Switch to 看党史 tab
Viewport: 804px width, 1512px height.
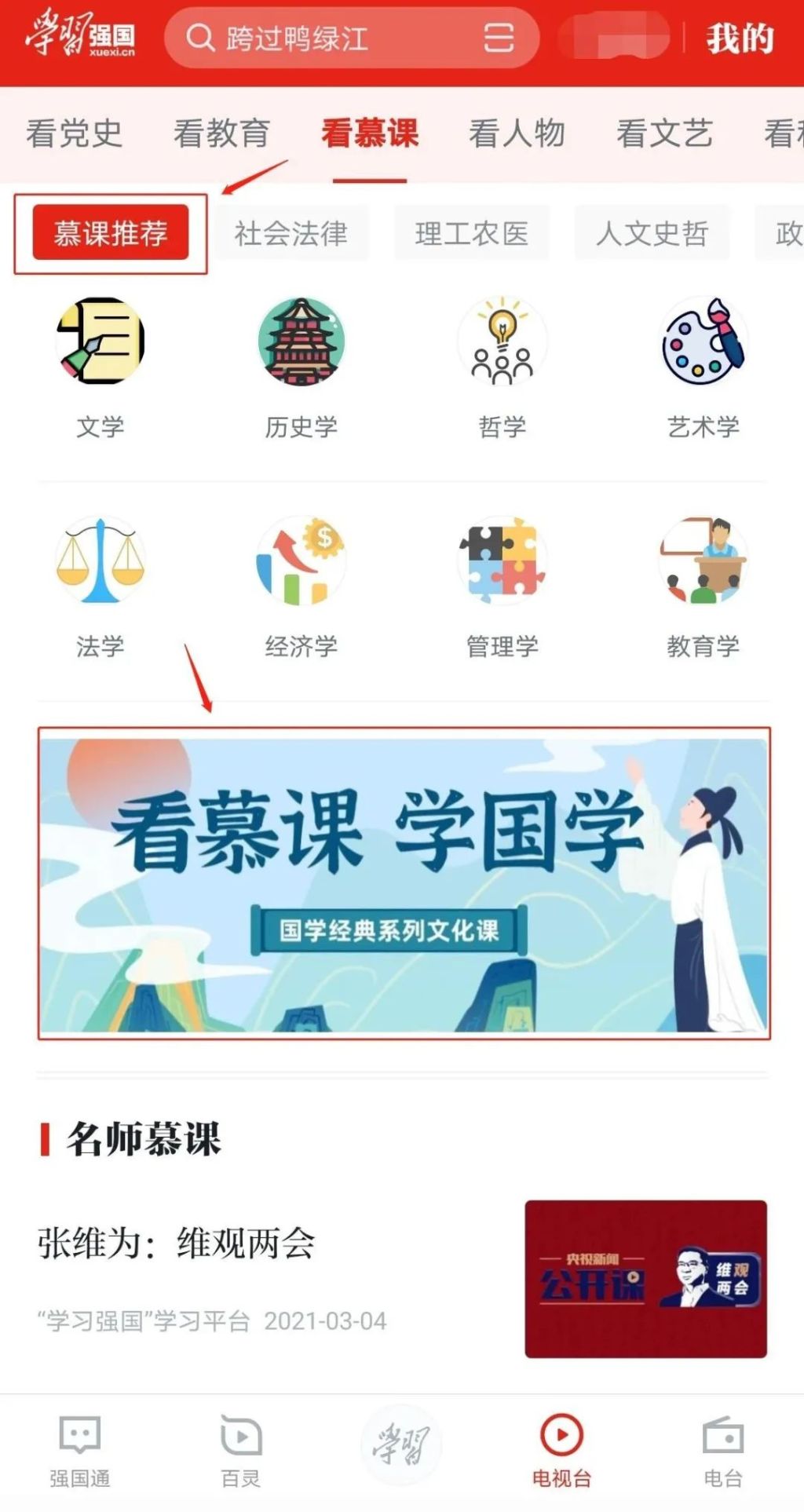[x=74, y=133]
